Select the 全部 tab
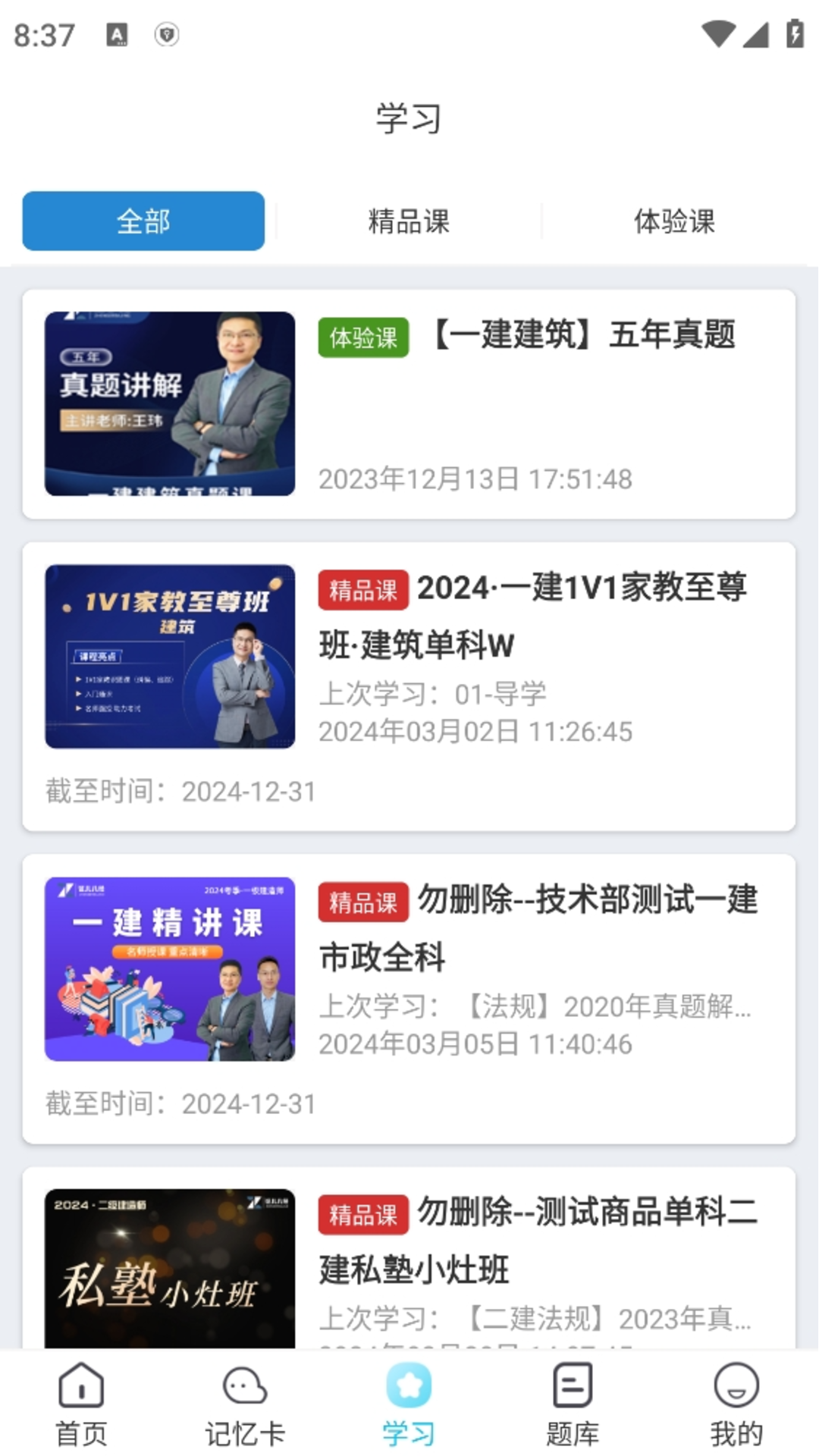Viewport: 819px width, 1456px height. point(144,220)
